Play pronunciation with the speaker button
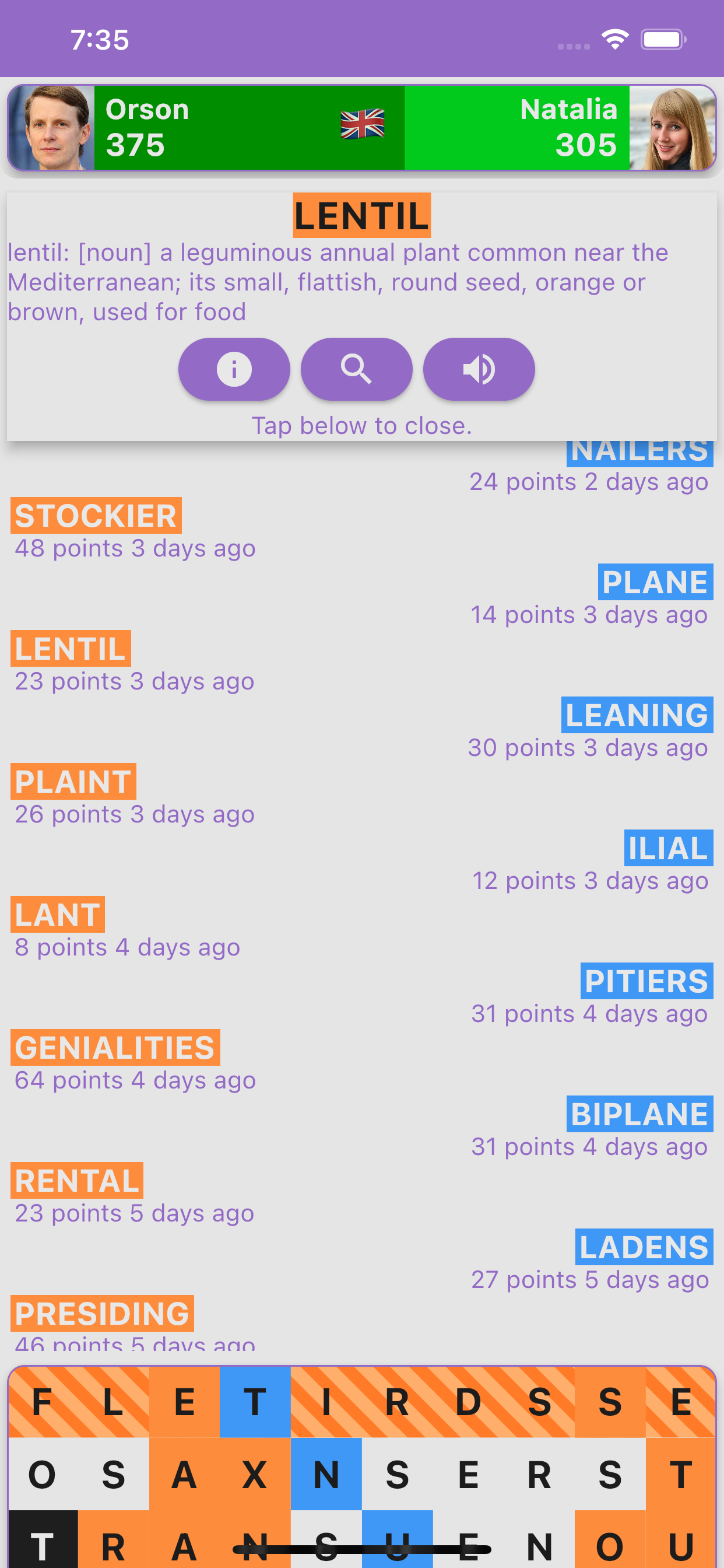The image size is (724, 1568). pyautogui.click(x=478, y=369)
